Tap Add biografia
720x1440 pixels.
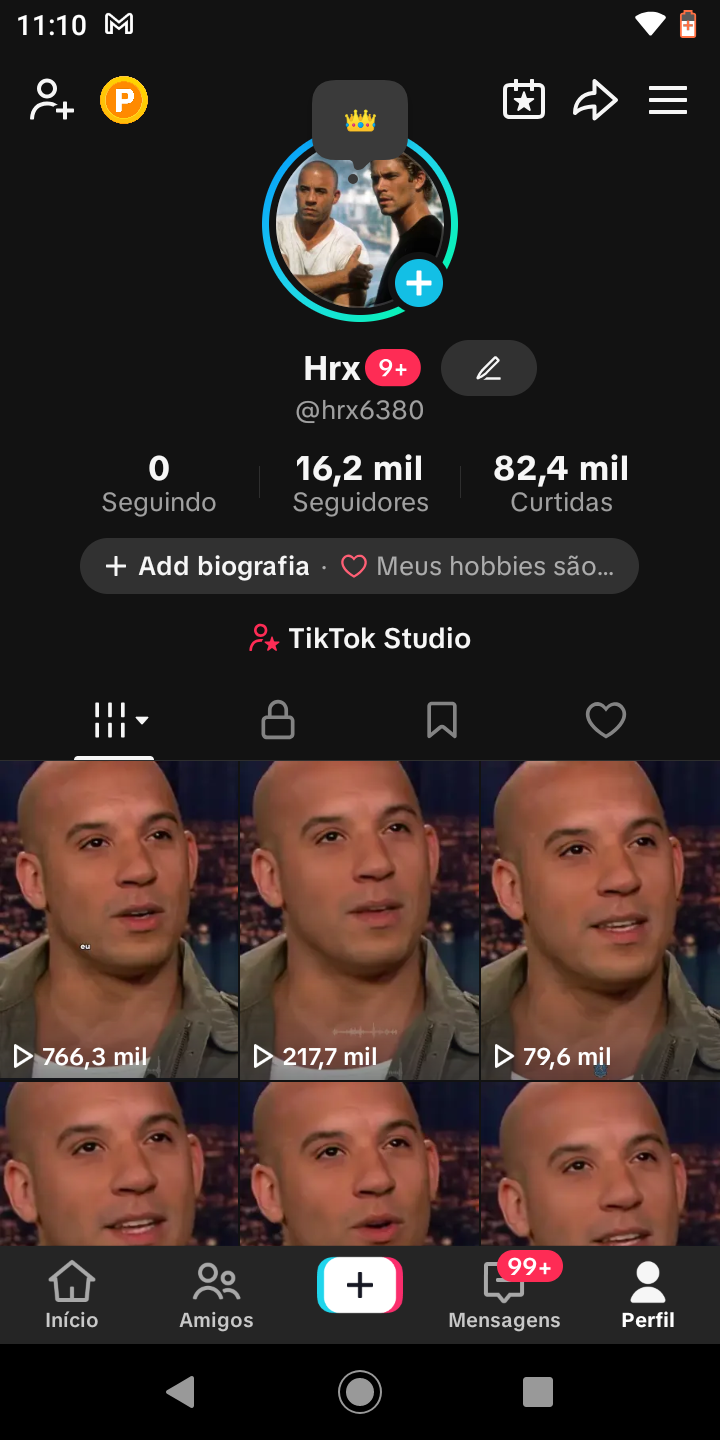click(210, 567)
